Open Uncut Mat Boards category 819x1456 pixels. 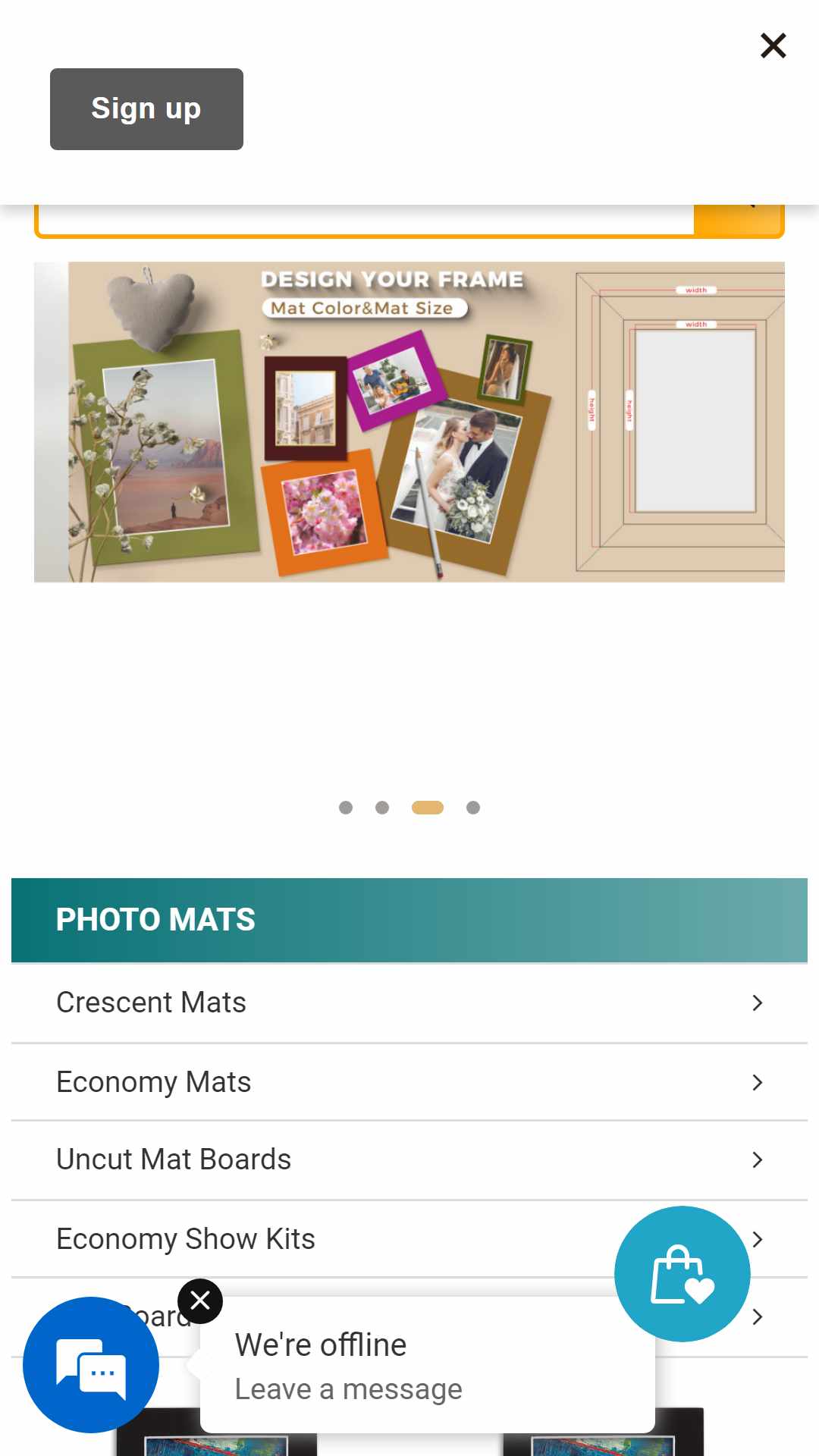(409, 1159)
